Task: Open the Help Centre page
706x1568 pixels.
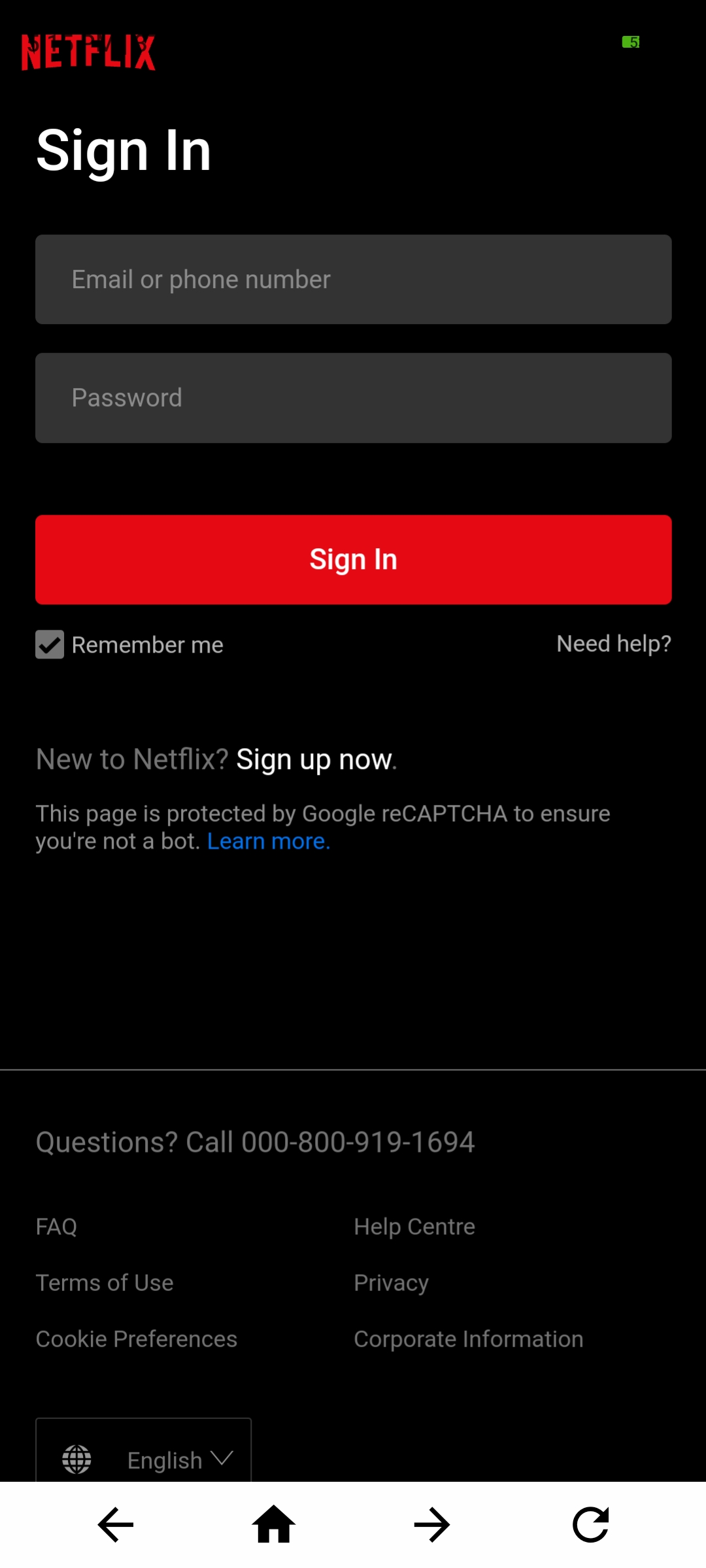Action: point(414,1226)
